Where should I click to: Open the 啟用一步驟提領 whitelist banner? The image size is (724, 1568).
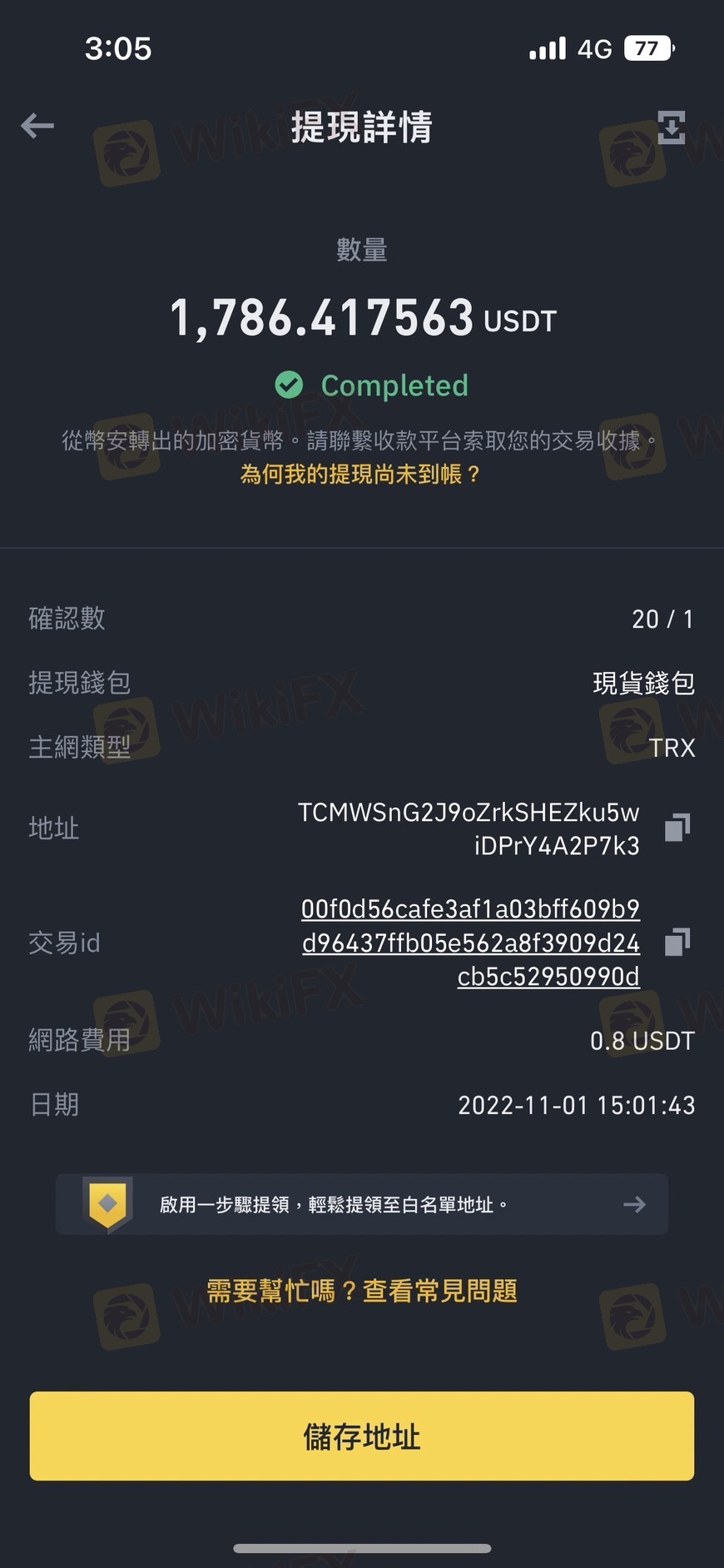click(362, 1204)
